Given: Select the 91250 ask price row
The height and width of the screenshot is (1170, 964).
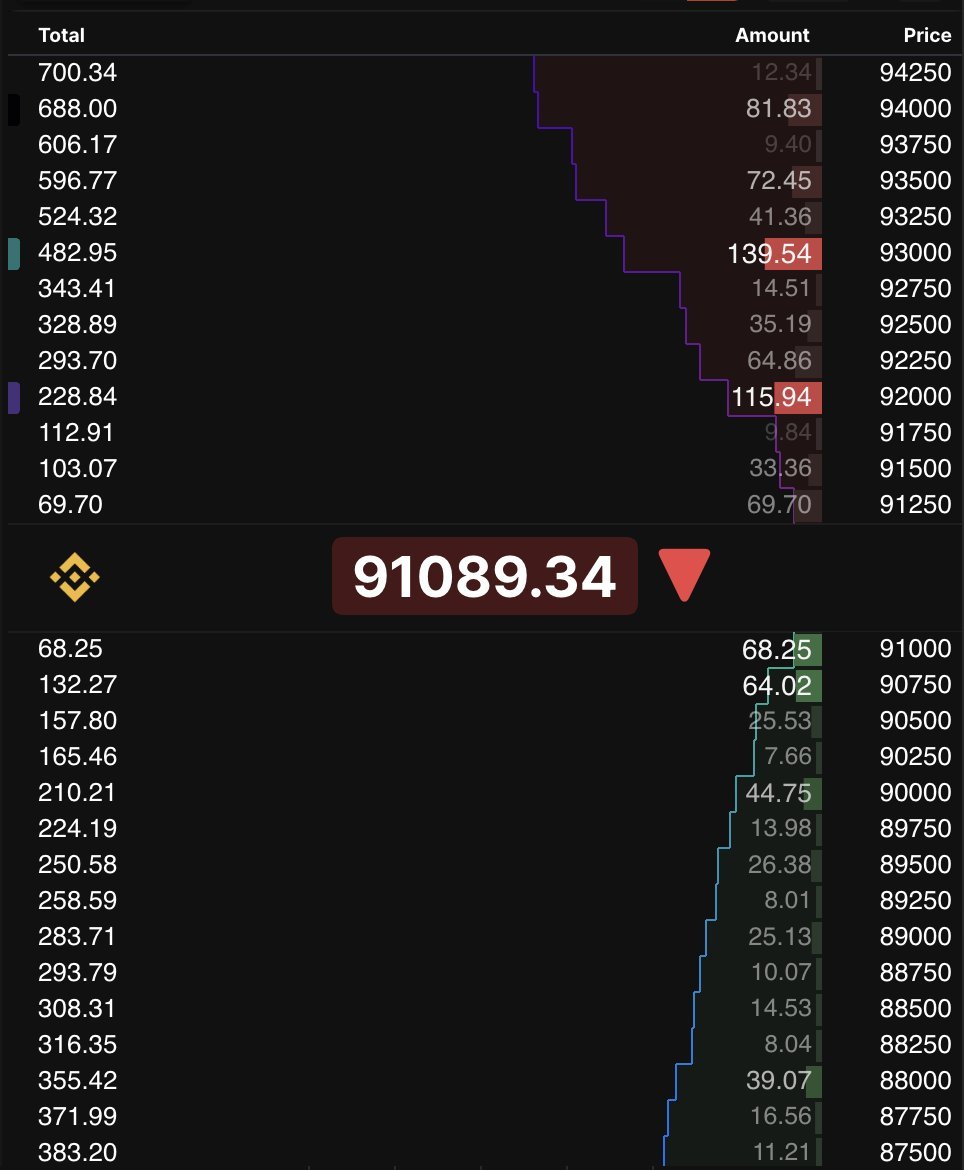Looking at the screenshot, I should coord(484,504).
